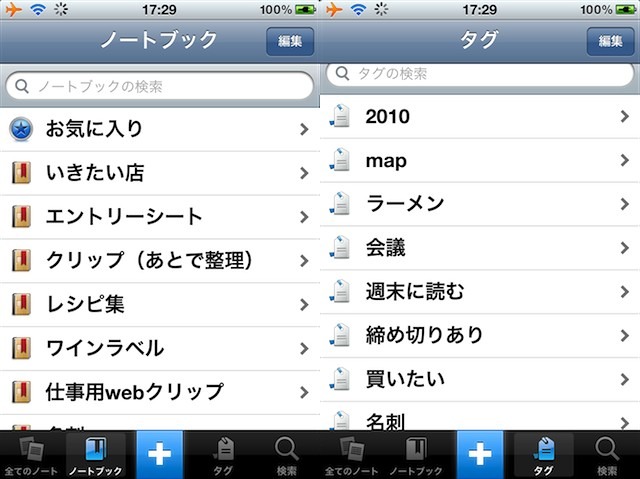Viewport: 640px width, 479px height.
Task: Select the 会議 tag
Action: coord(480,248)
